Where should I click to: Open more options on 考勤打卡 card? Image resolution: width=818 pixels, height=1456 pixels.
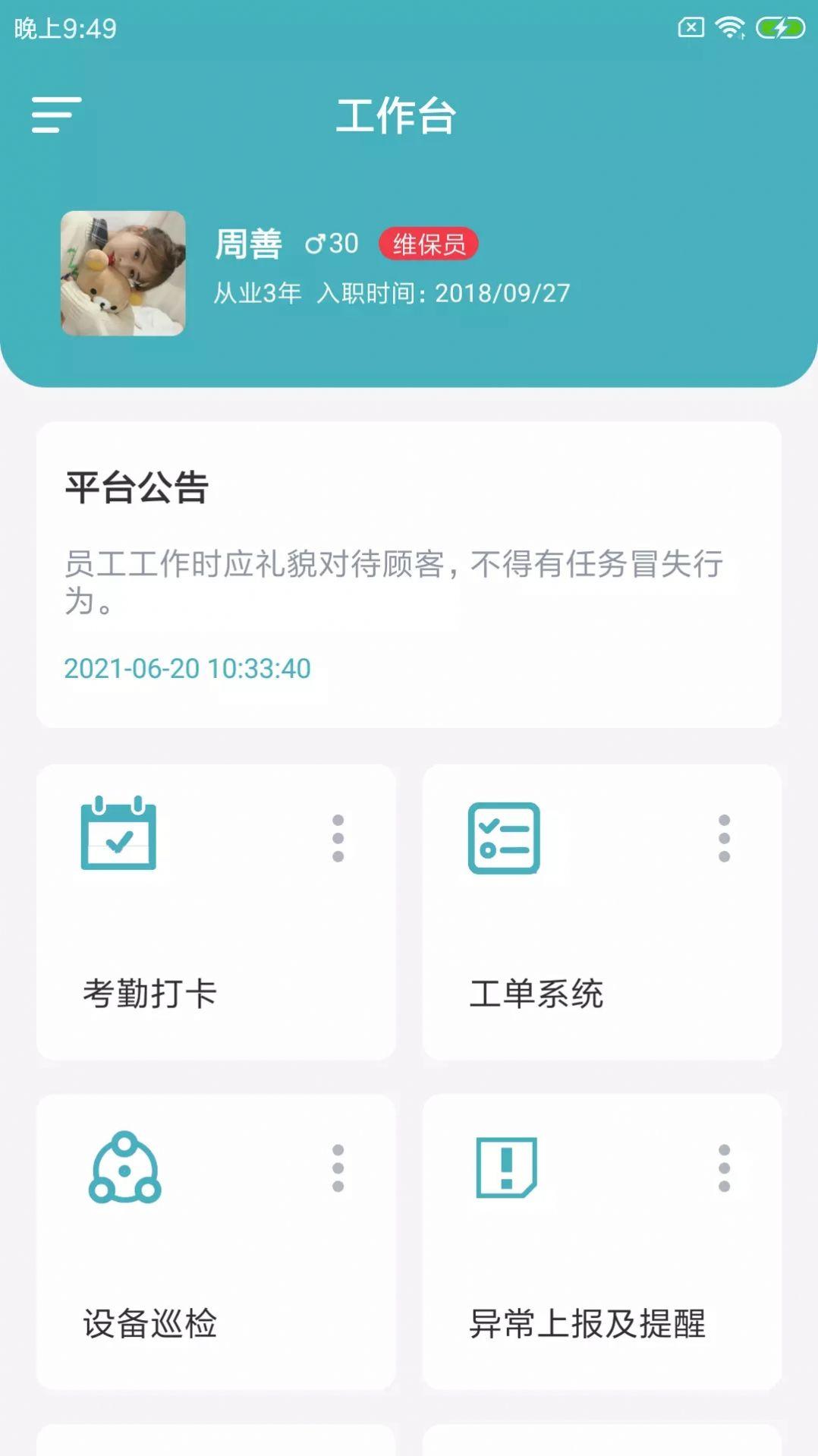(338, 838)
